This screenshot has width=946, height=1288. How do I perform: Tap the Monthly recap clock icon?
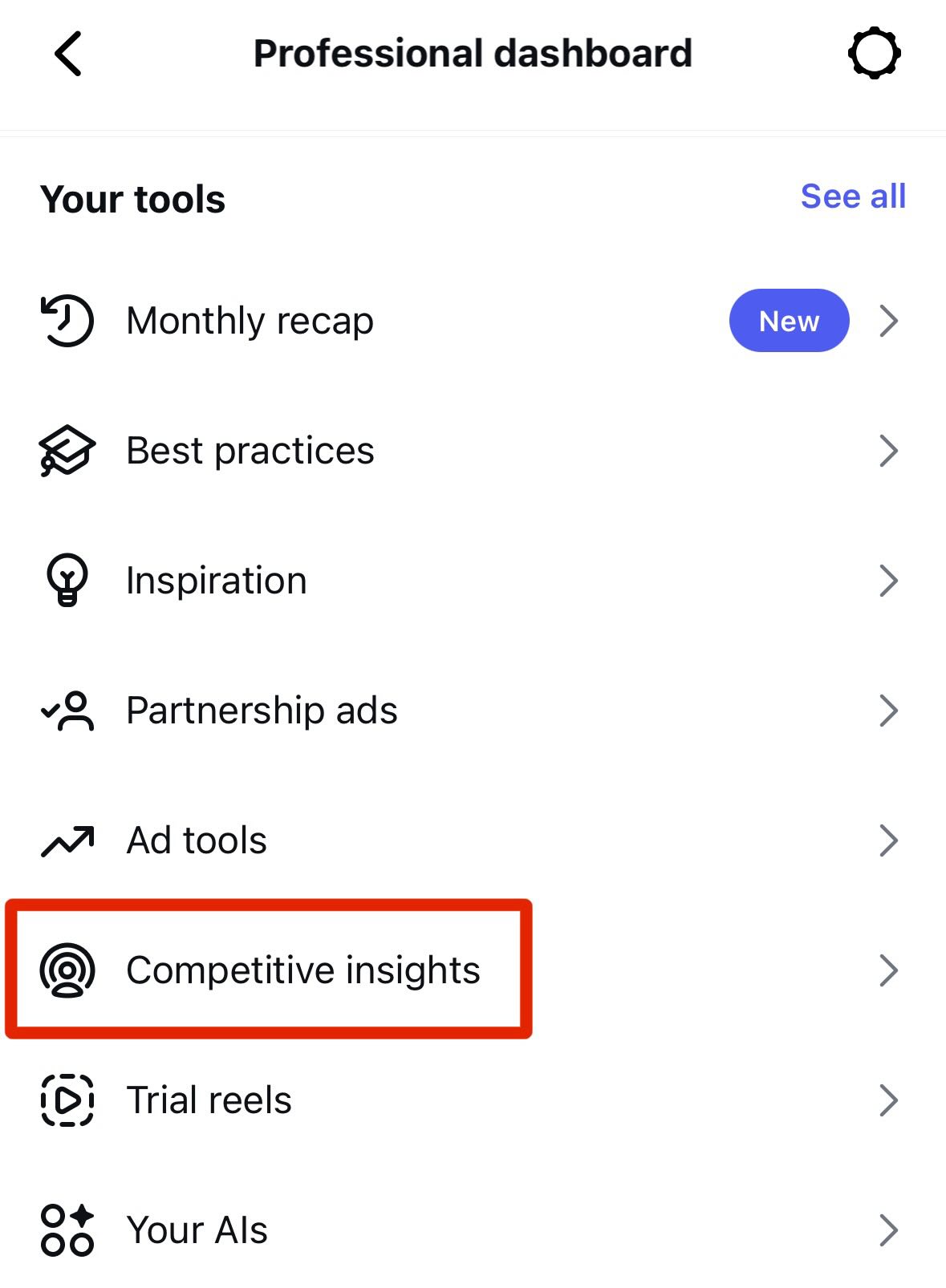tap(67, 320)
